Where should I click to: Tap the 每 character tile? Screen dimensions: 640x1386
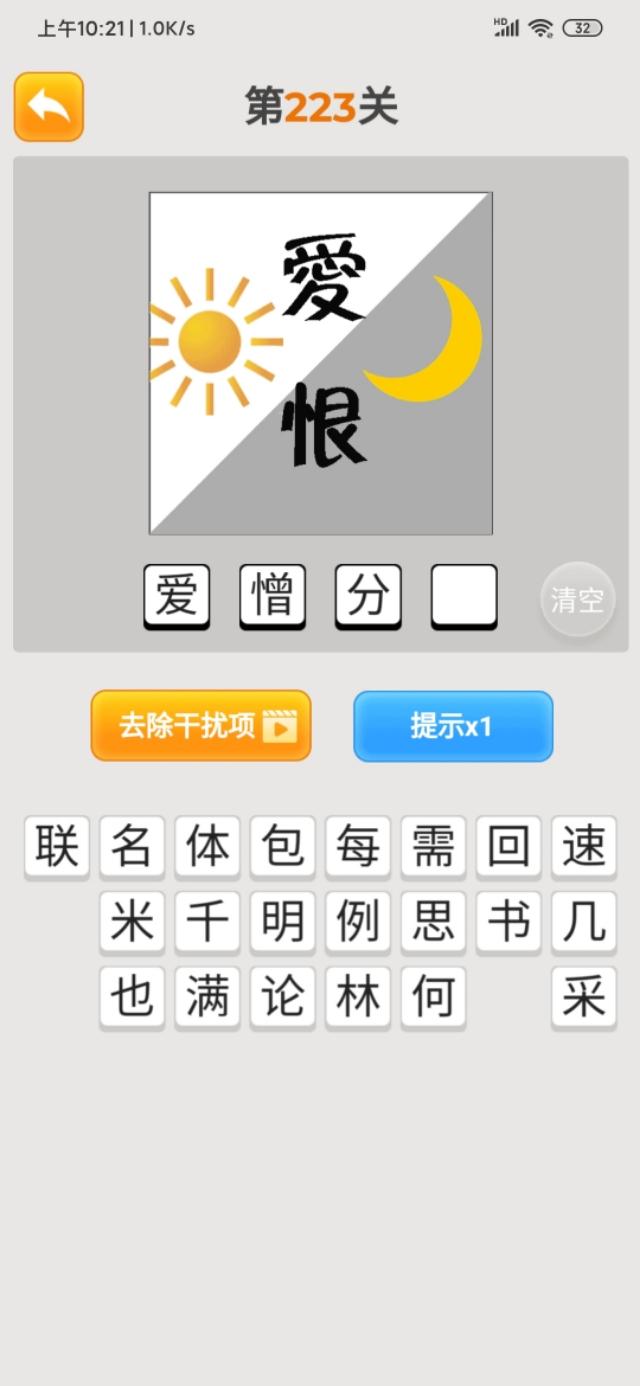(x=358, y=847)
